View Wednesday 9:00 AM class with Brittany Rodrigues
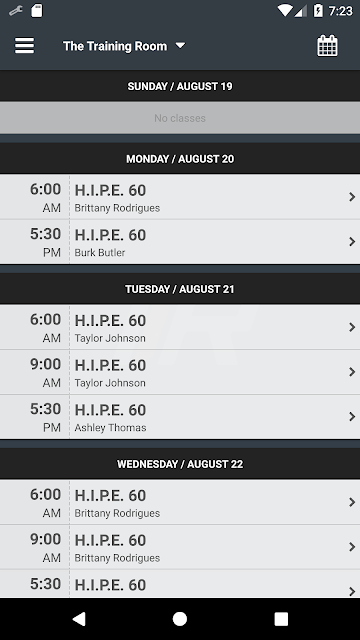 tap(180, 547)
